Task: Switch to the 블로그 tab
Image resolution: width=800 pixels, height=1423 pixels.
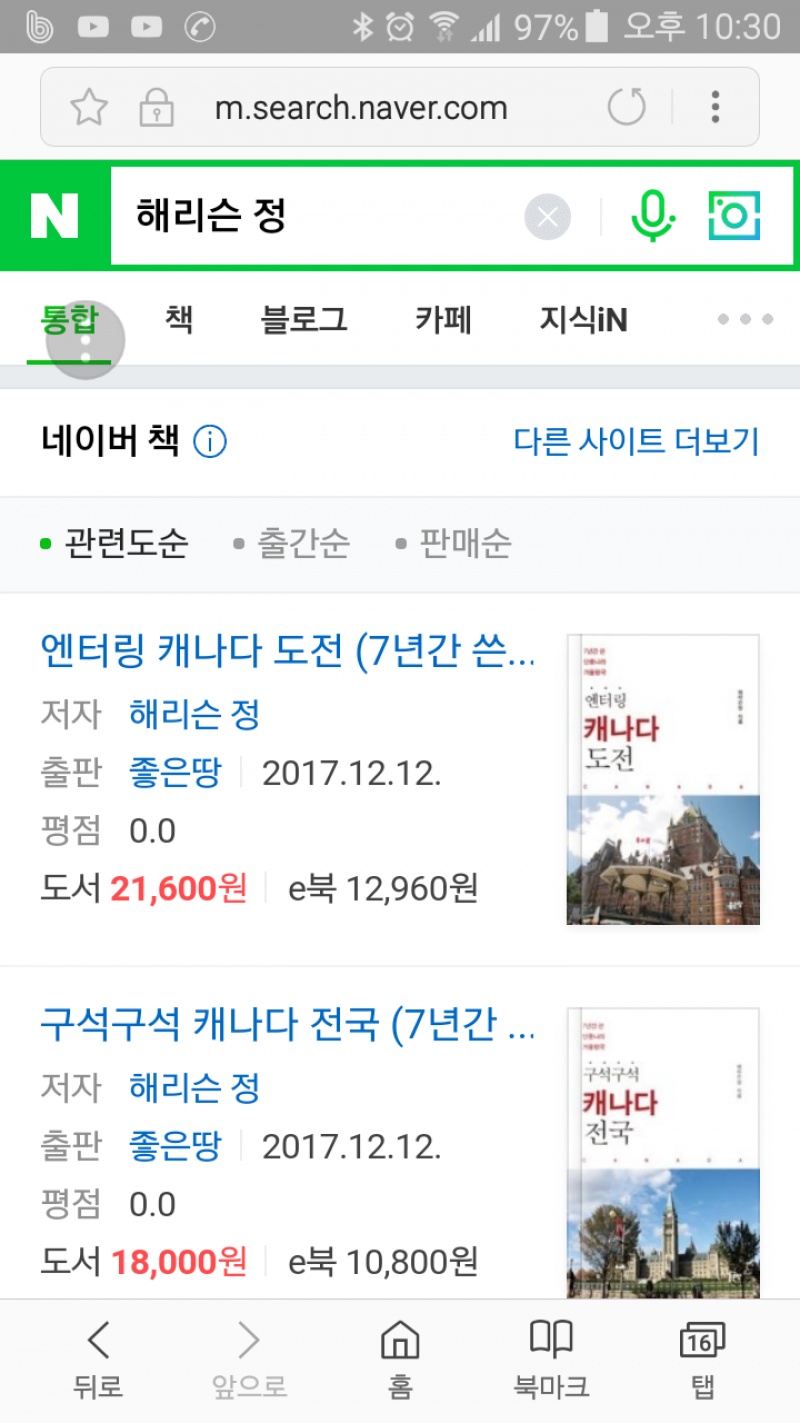Action: pyautogui.click(x=304, y=320)
